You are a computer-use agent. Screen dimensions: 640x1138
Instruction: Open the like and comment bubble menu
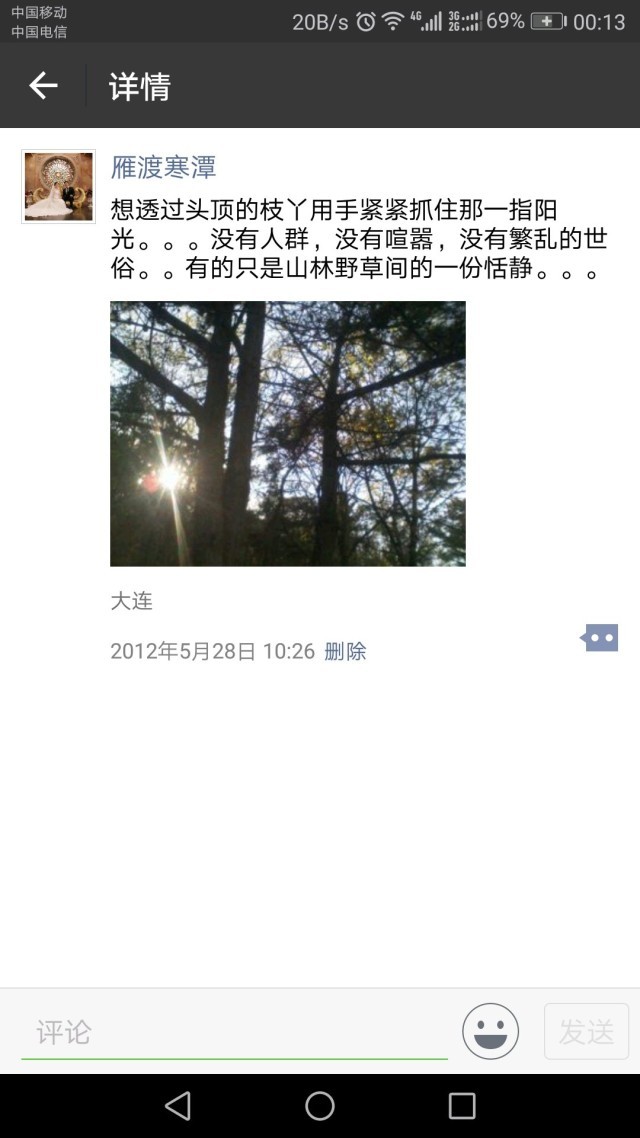coord(600,638)
